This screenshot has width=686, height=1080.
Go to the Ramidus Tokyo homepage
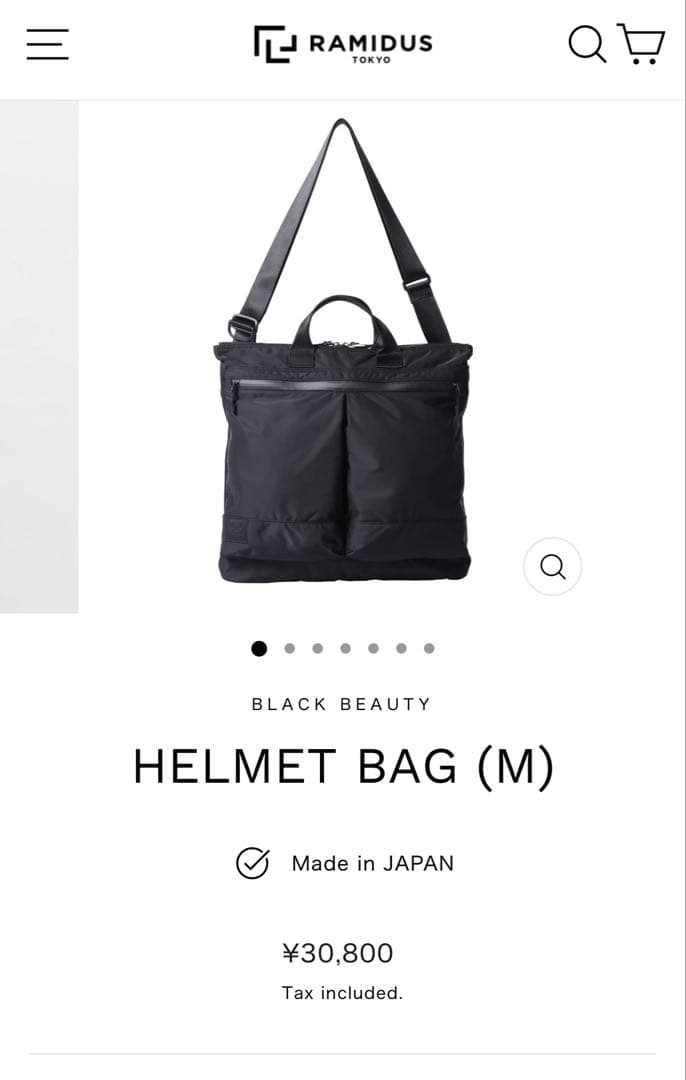tap(343, 45)
